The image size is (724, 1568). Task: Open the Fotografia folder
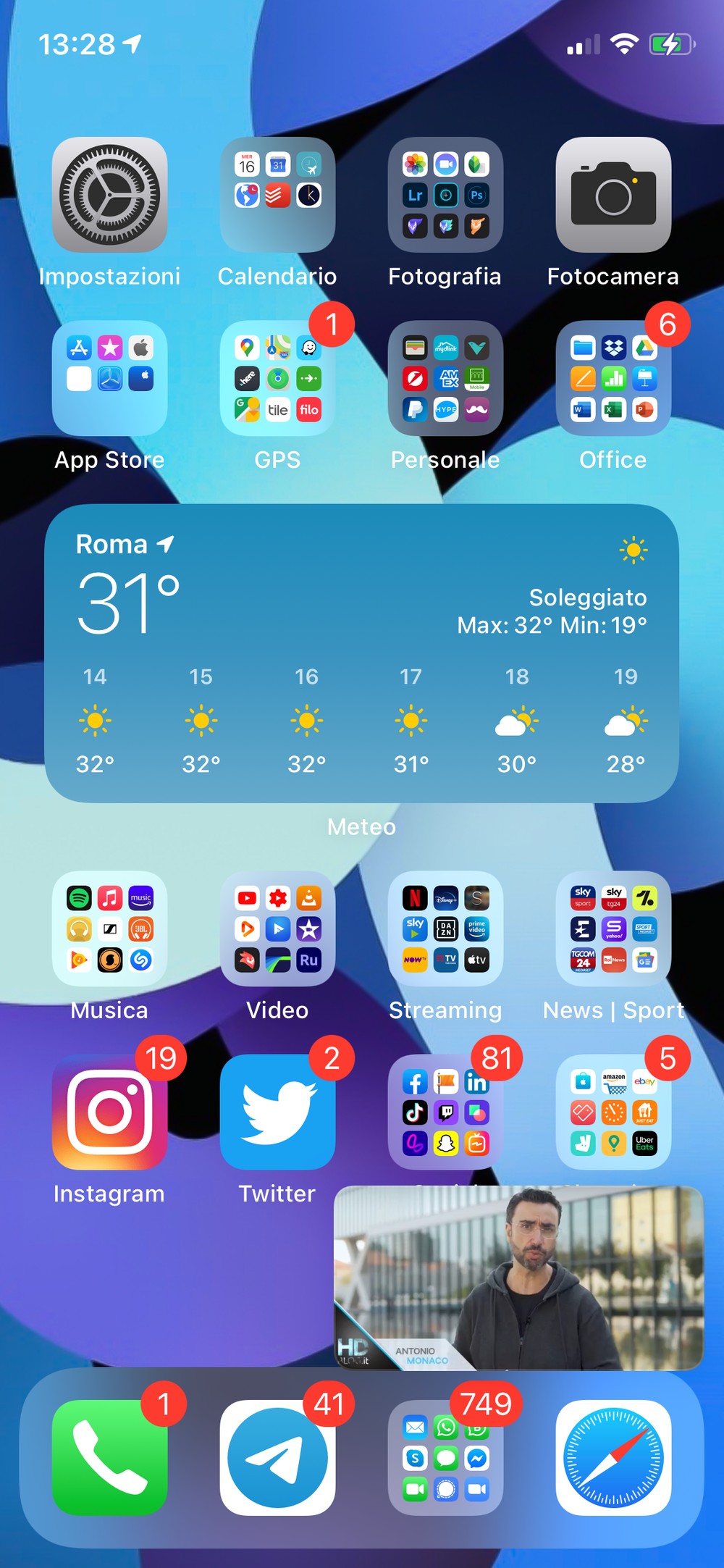[x=445, y=195]
